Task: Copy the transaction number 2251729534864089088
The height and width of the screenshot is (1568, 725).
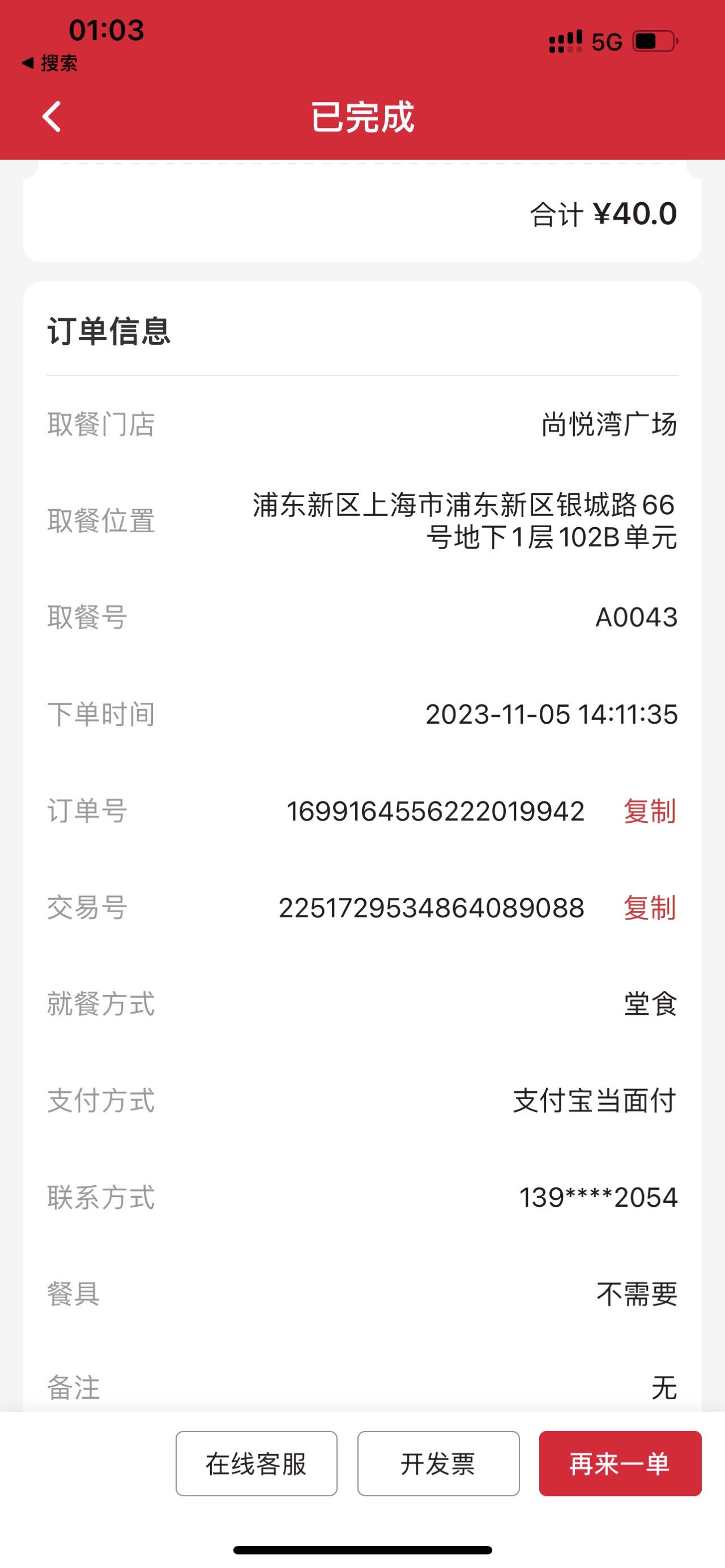Action: (650, 908)
